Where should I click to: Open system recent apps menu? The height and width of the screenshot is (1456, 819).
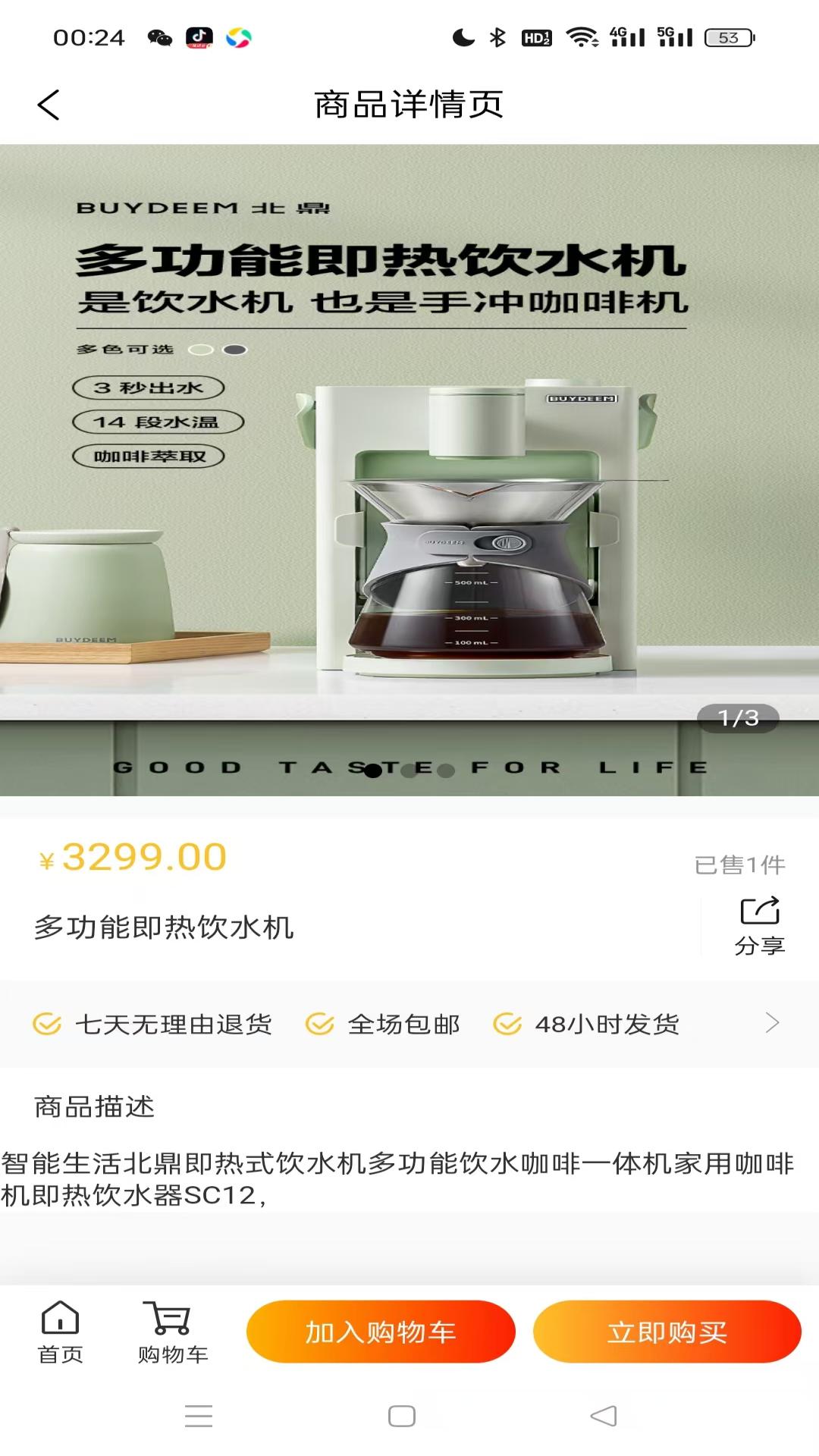click(199, 1416)
